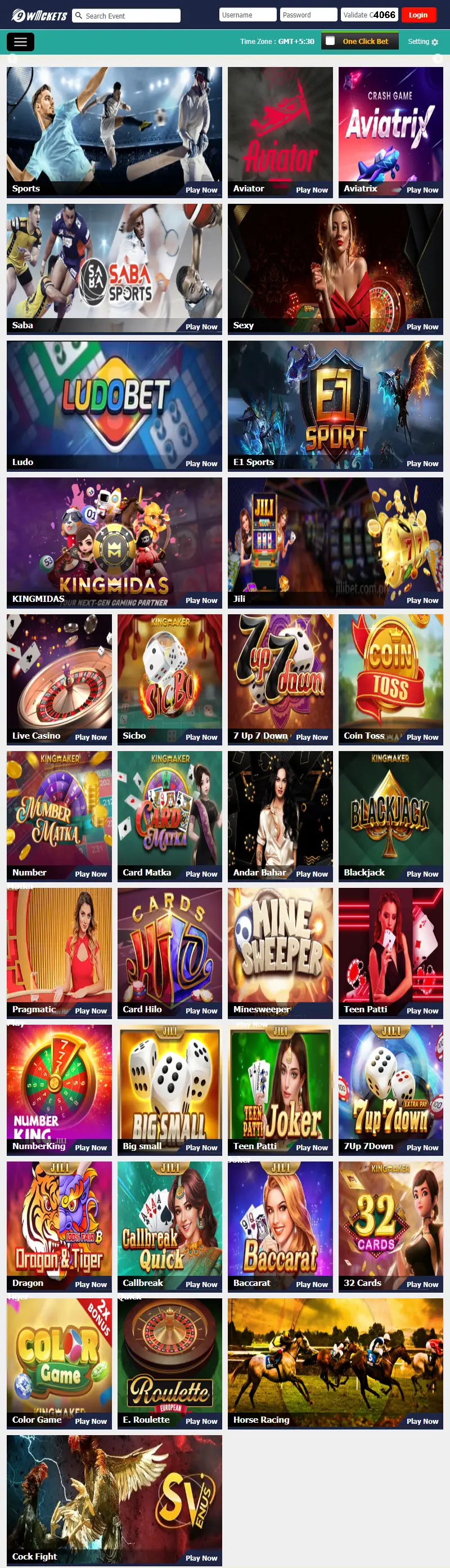Open the hamburger menu

click(20, 42)
